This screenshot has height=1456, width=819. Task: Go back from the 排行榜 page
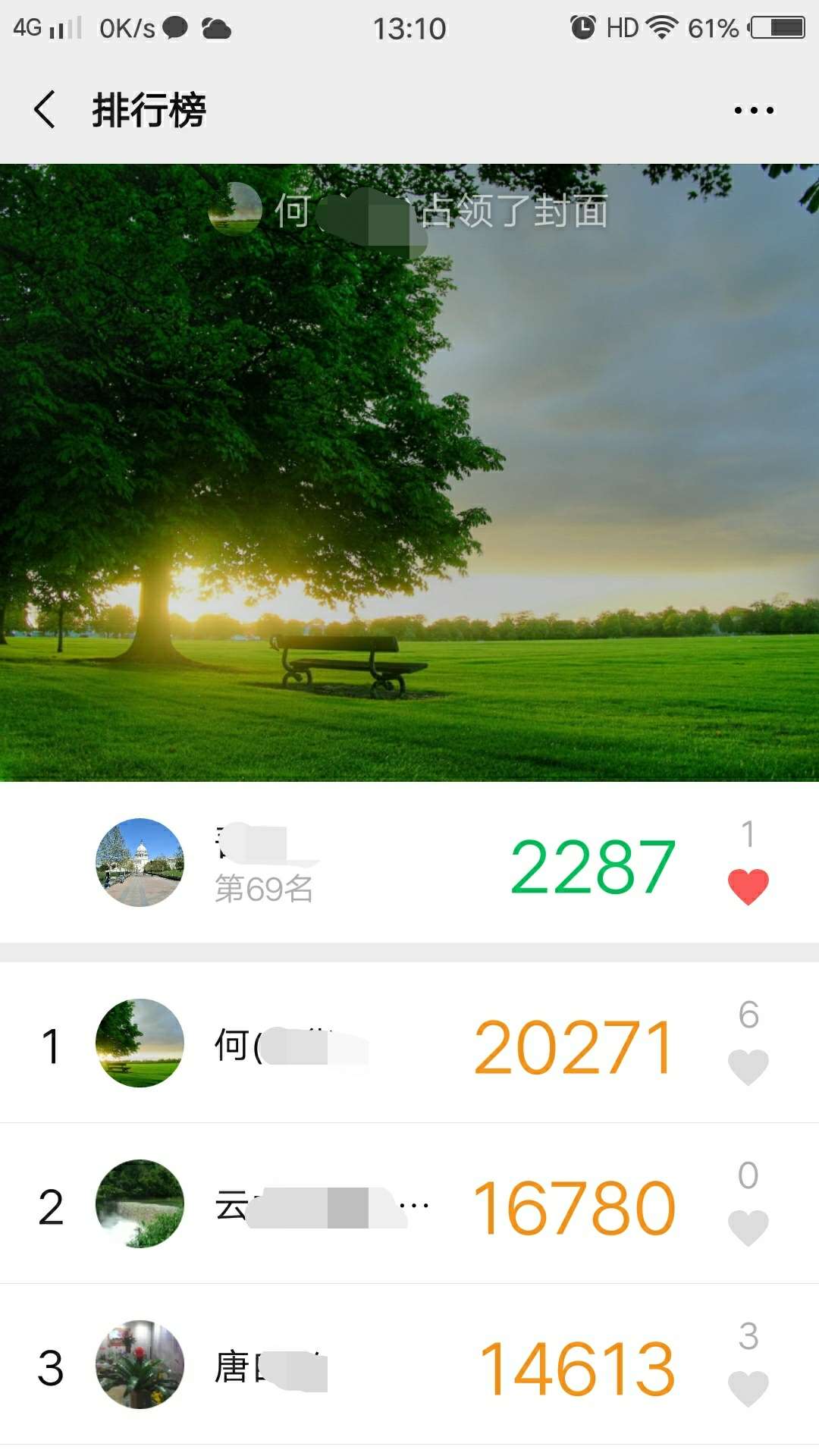tap(45, 110)
